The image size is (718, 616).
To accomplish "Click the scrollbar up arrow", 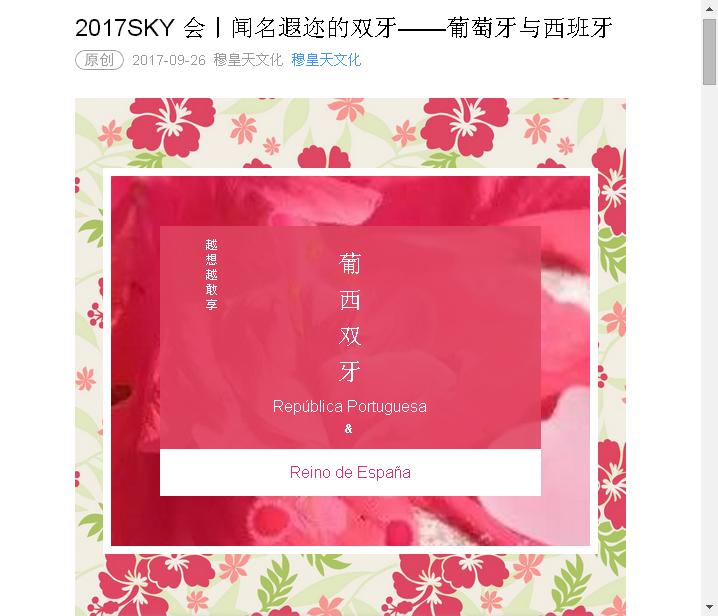I will pyautogui.click(x=709, y=9).
